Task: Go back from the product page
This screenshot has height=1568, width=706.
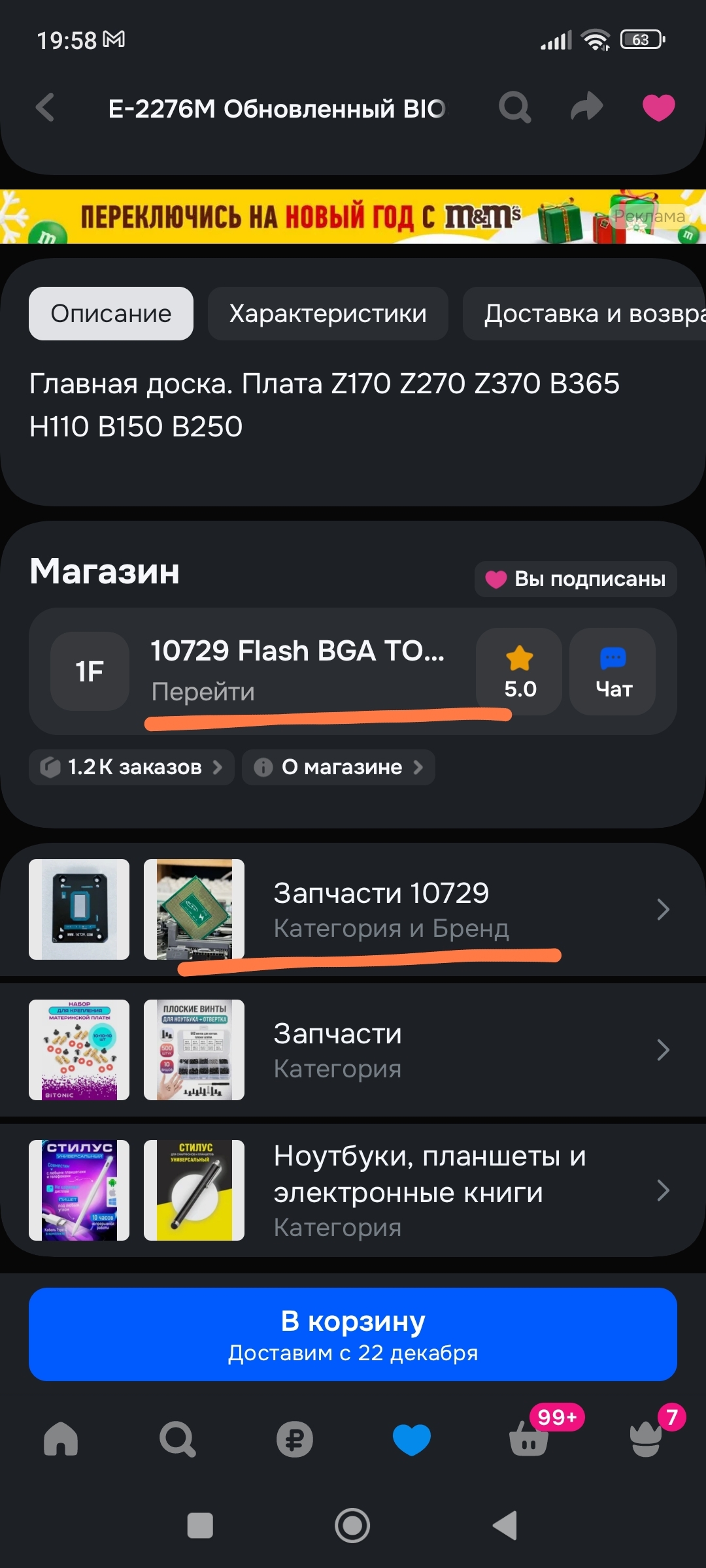Action: [45, 108]
